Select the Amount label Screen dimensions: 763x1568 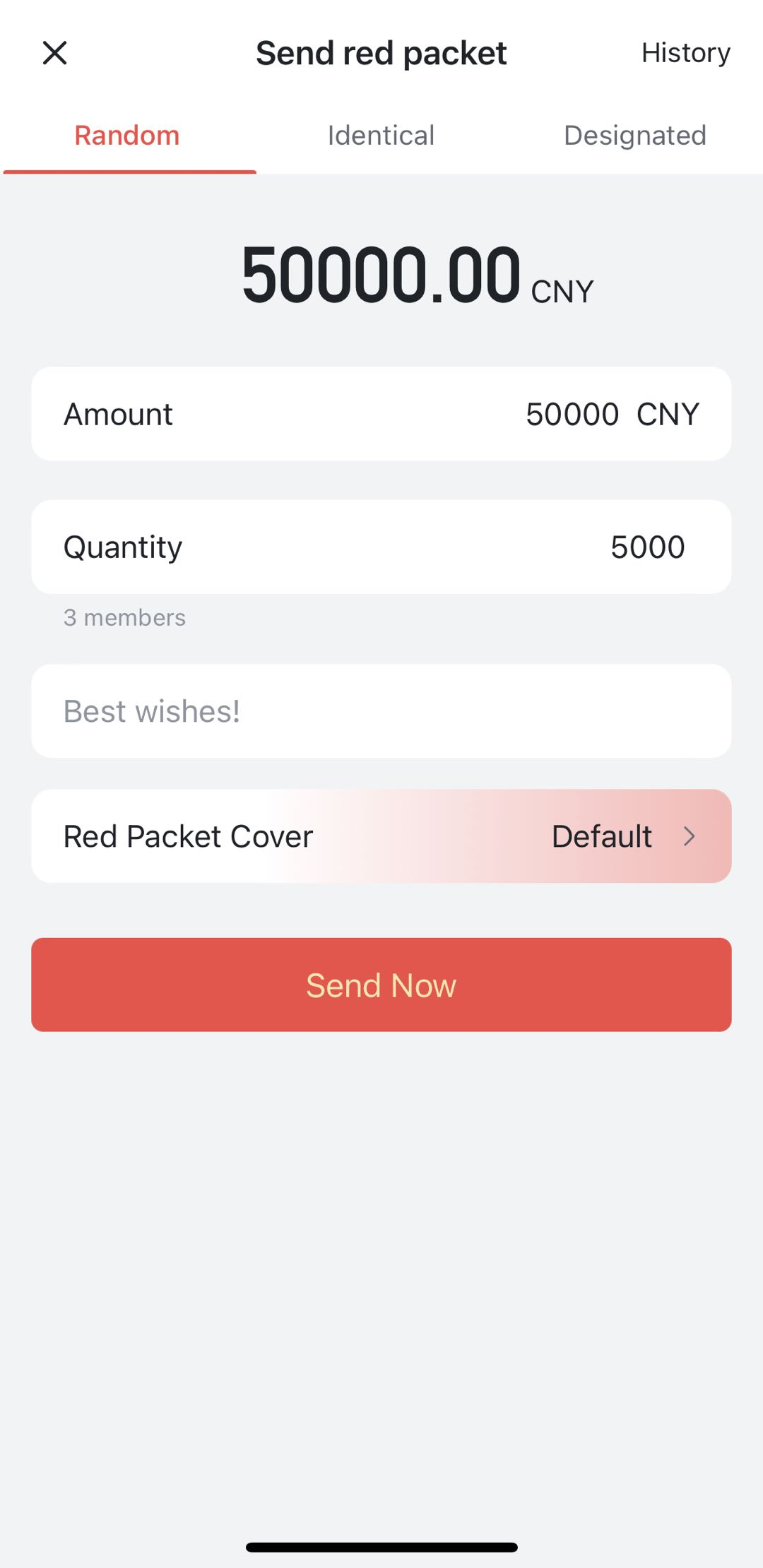pos(117,414)
